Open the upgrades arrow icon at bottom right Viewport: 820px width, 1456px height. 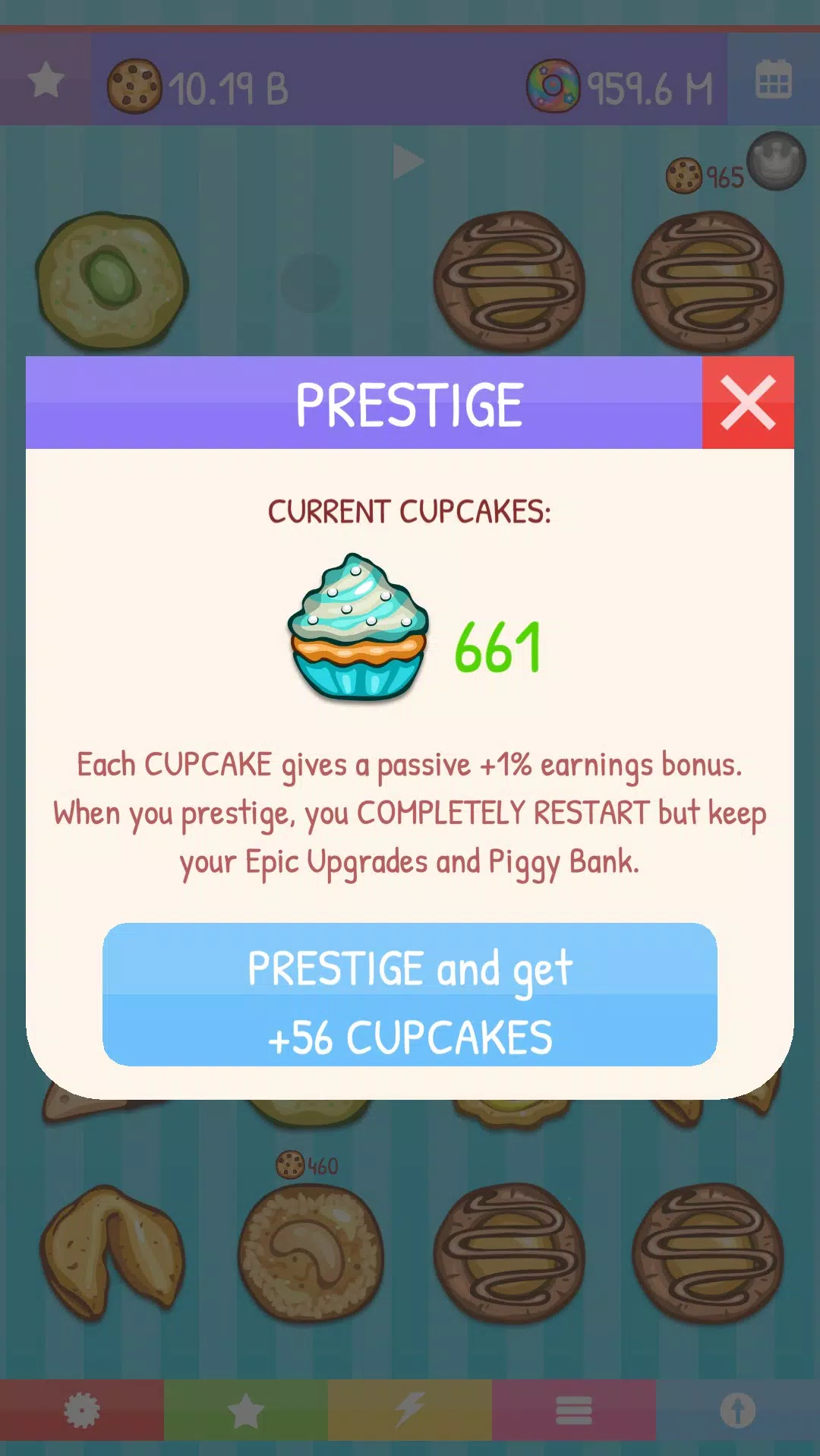point(737,1409)
